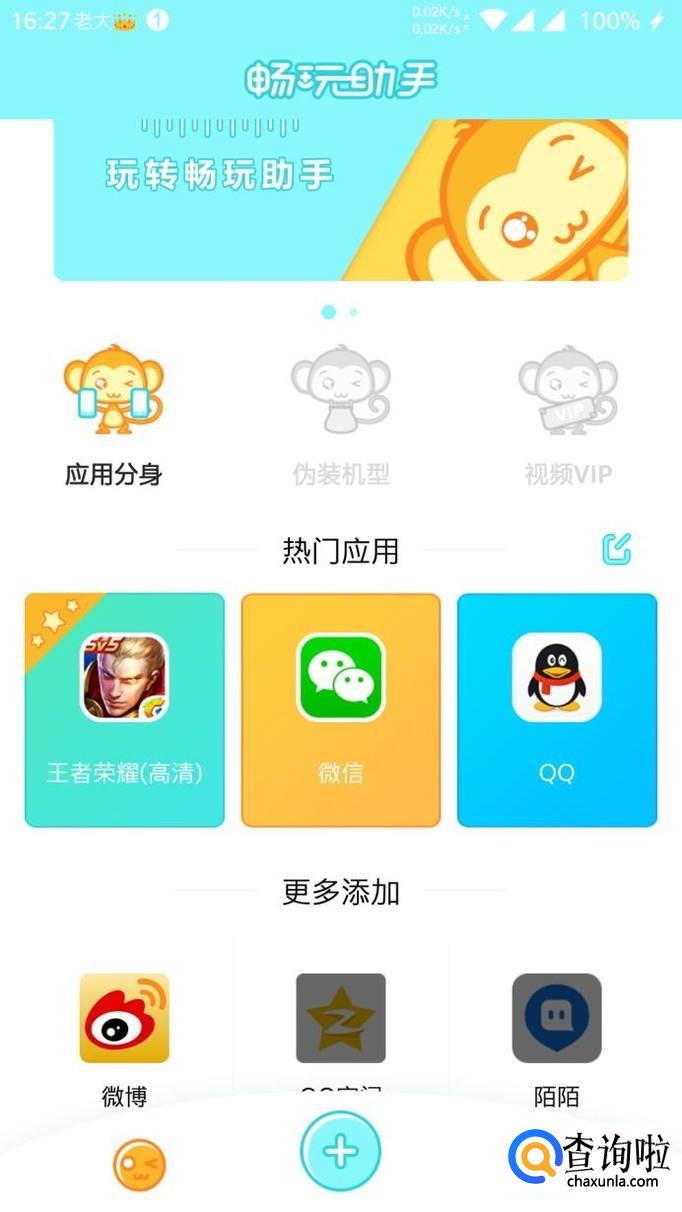Edit the 热门应用 list
The image size is (682, 1212).
[x=617, y=549]
